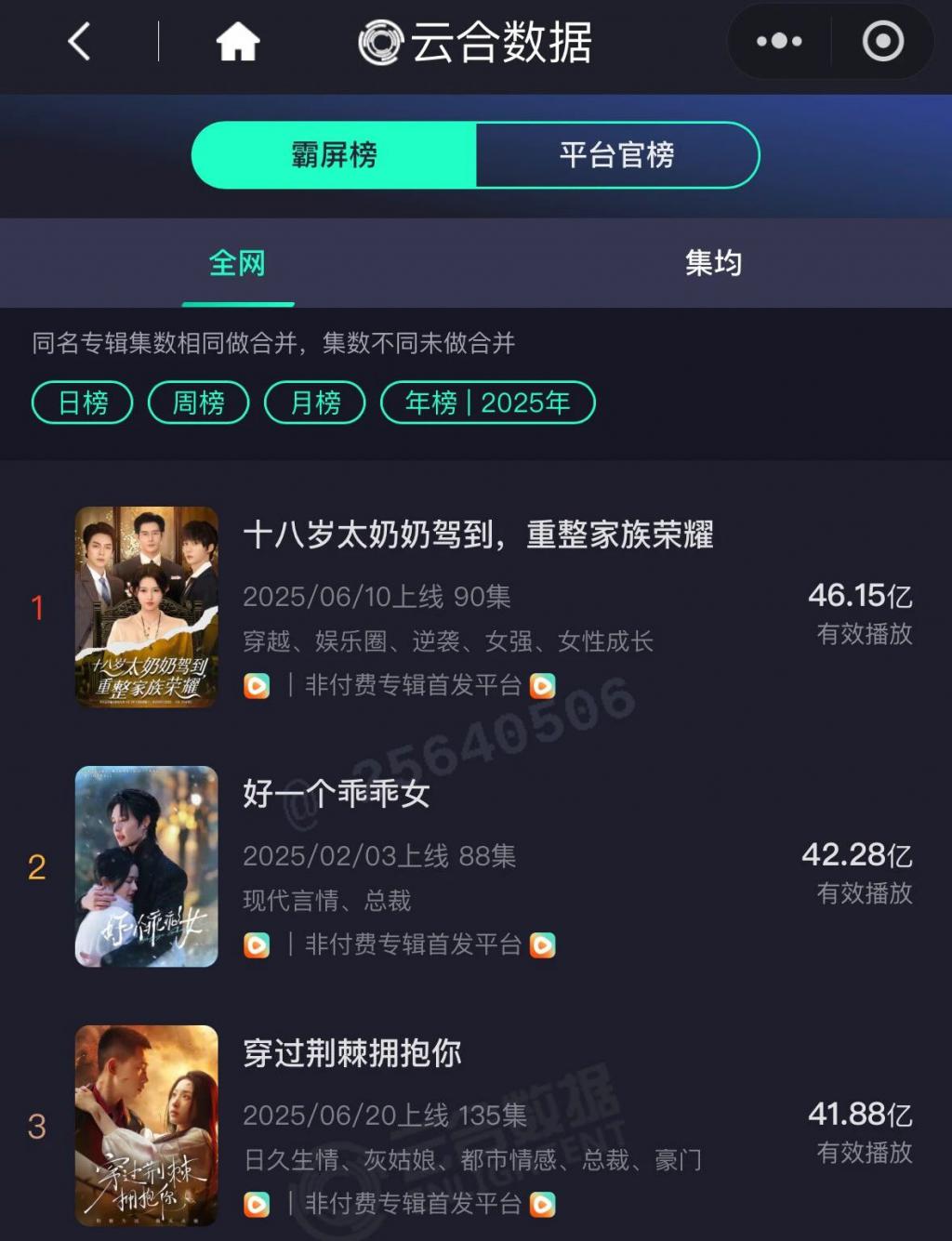Open the mini program home icon

click(238, 42)
